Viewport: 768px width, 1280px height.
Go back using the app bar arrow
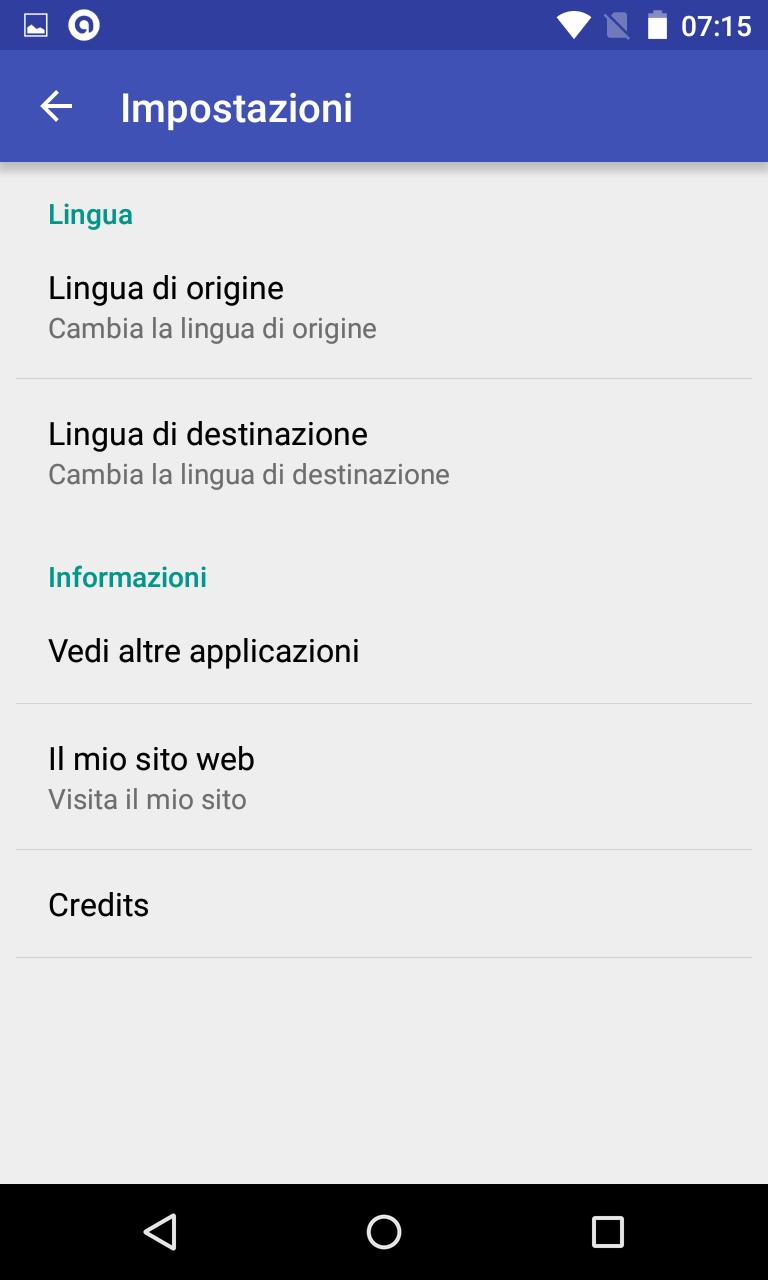[x=56, y=107]
